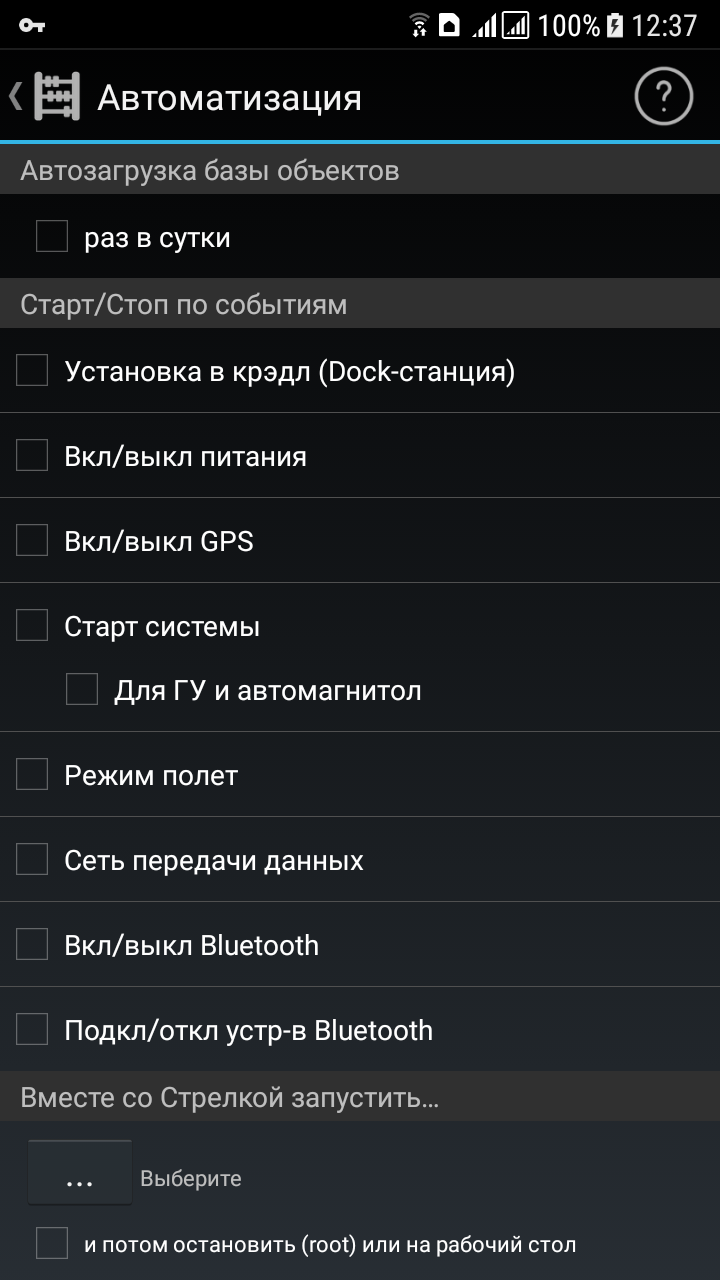Open the help question mark

tap(663, 97)
